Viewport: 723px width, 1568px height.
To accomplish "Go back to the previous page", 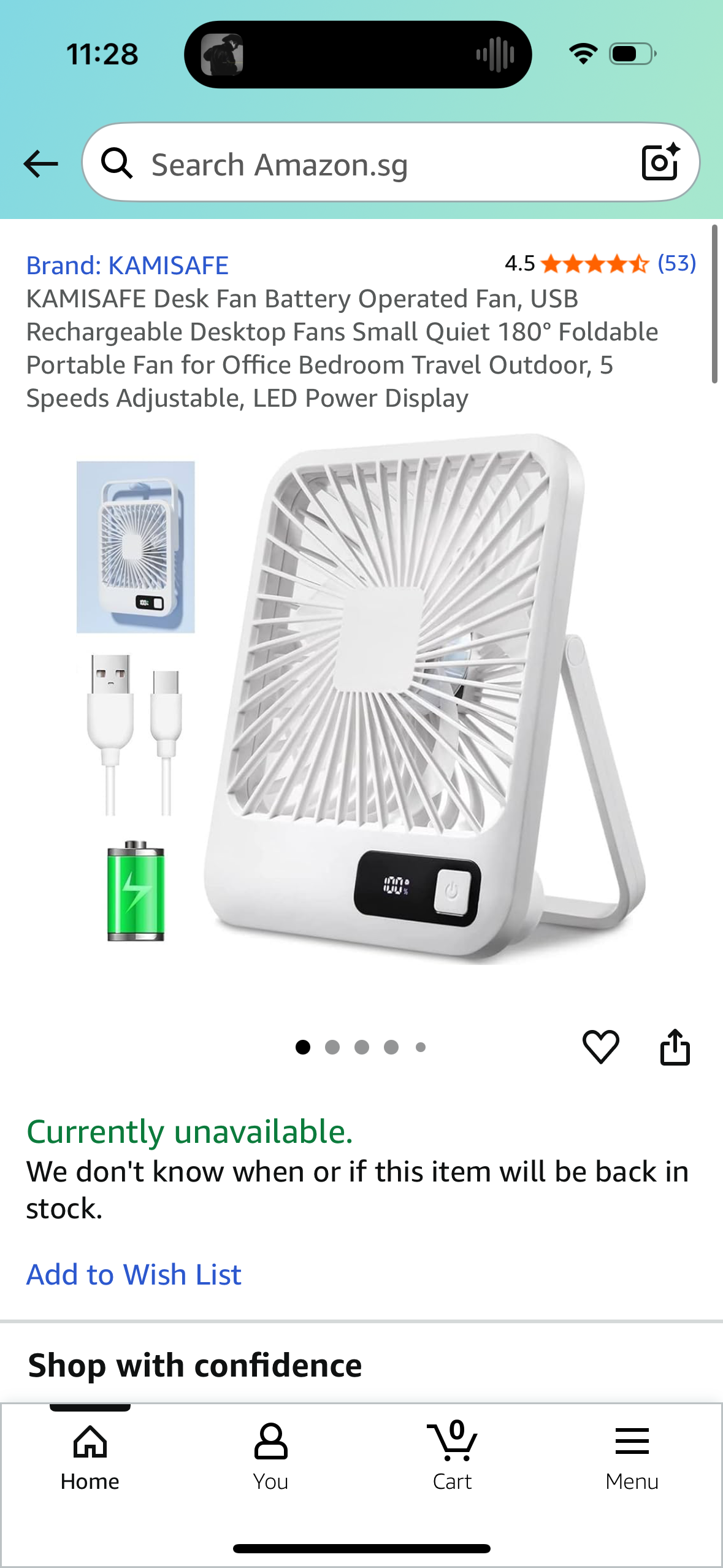I will tap(40, 164).
